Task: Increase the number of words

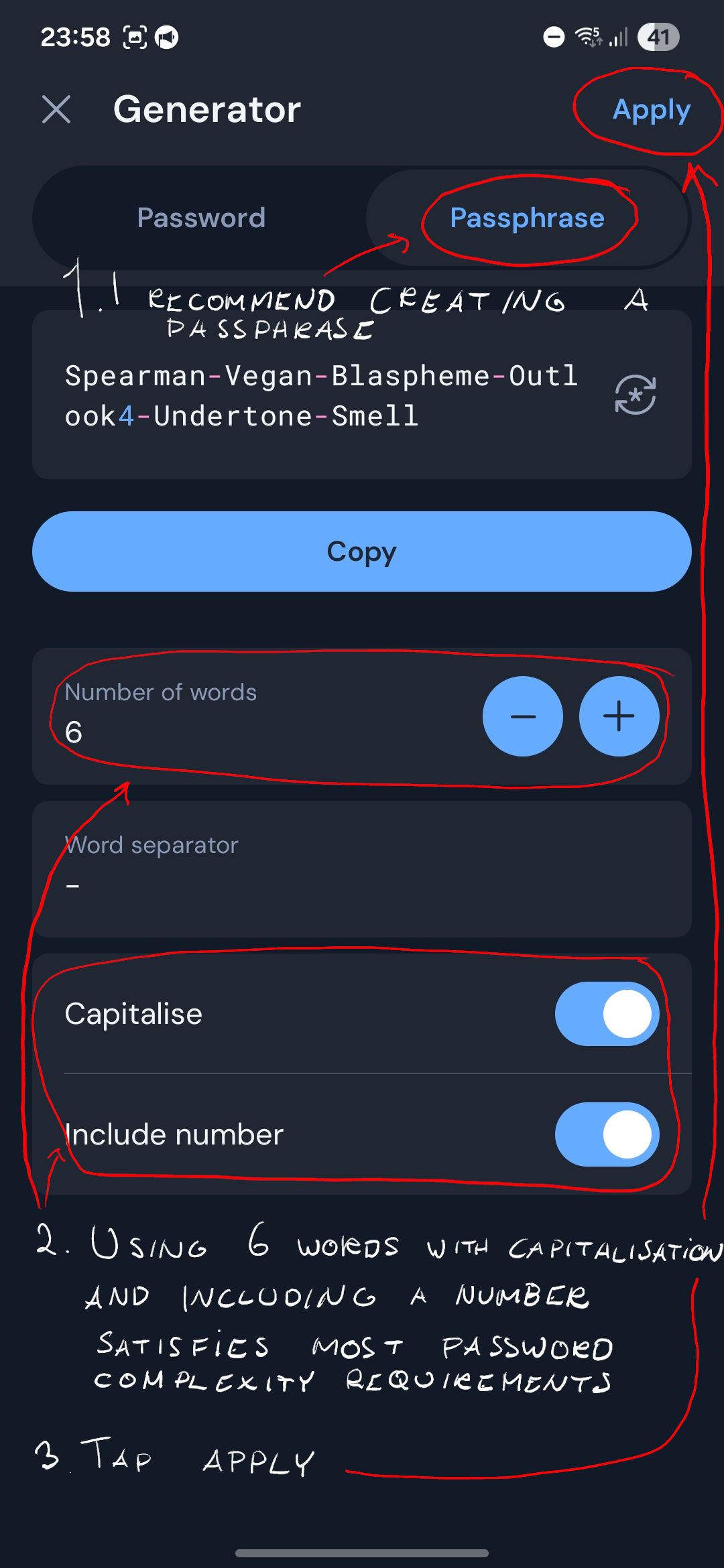Action: point(619,716)
